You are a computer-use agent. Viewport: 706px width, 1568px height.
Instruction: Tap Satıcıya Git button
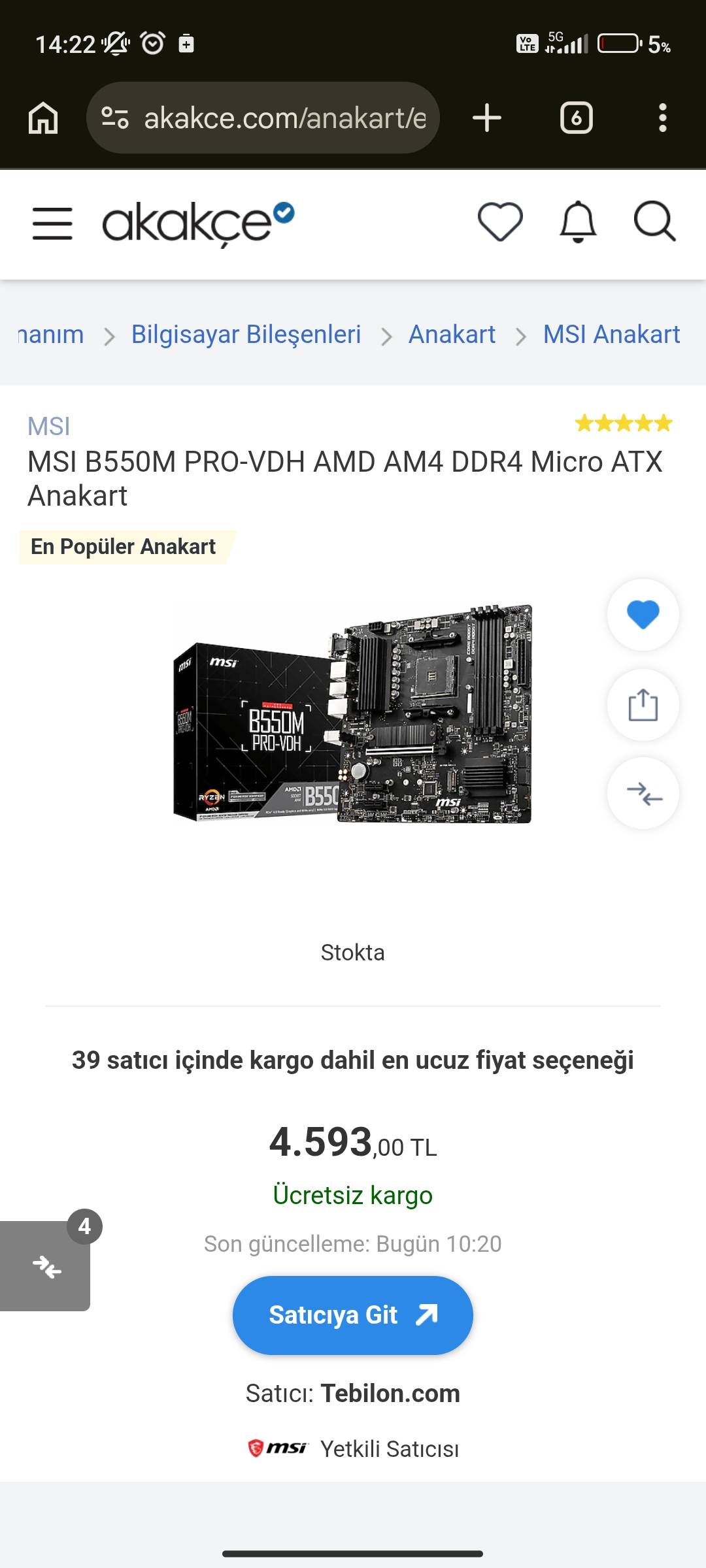click(x=353, y=1315)
